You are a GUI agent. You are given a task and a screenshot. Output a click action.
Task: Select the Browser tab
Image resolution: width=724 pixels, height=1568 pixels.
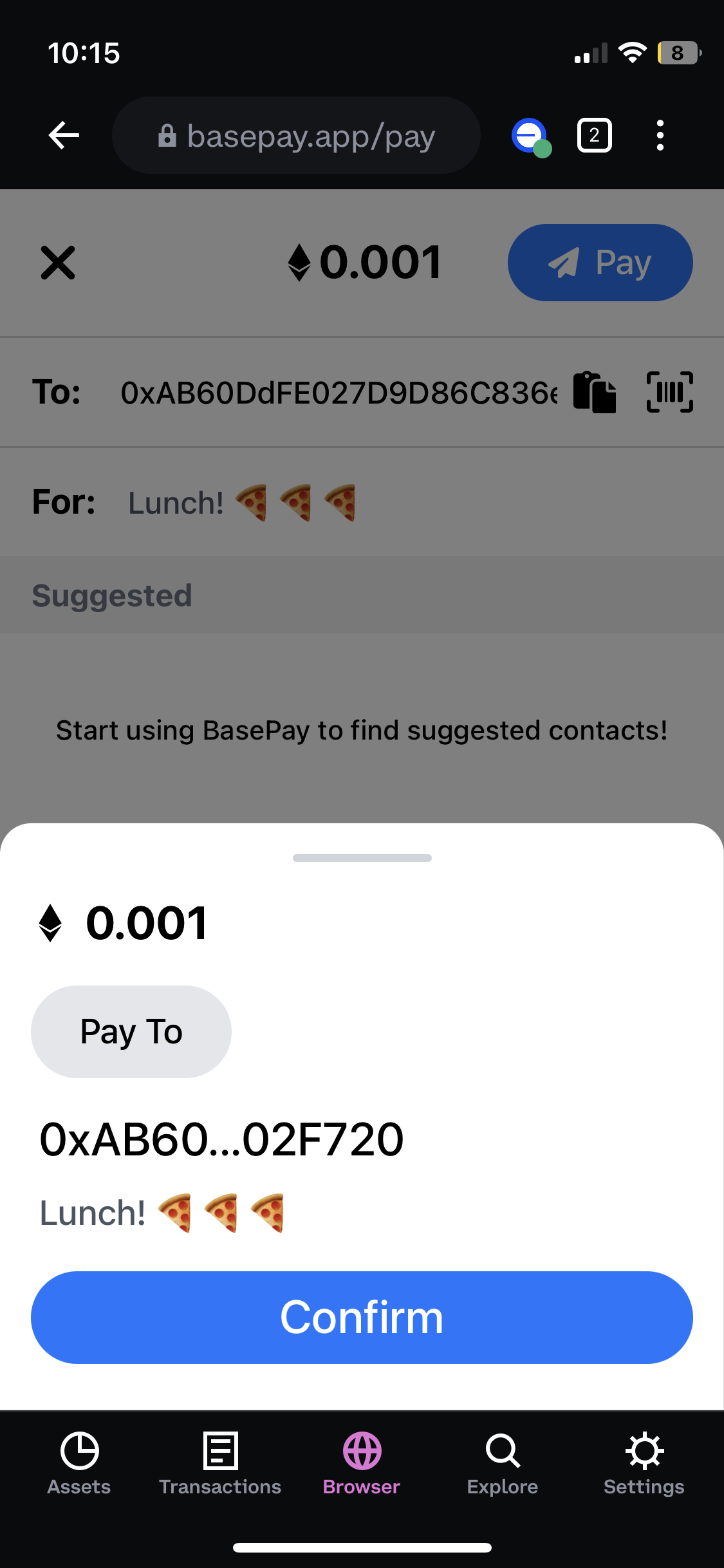click(362, 1463)
